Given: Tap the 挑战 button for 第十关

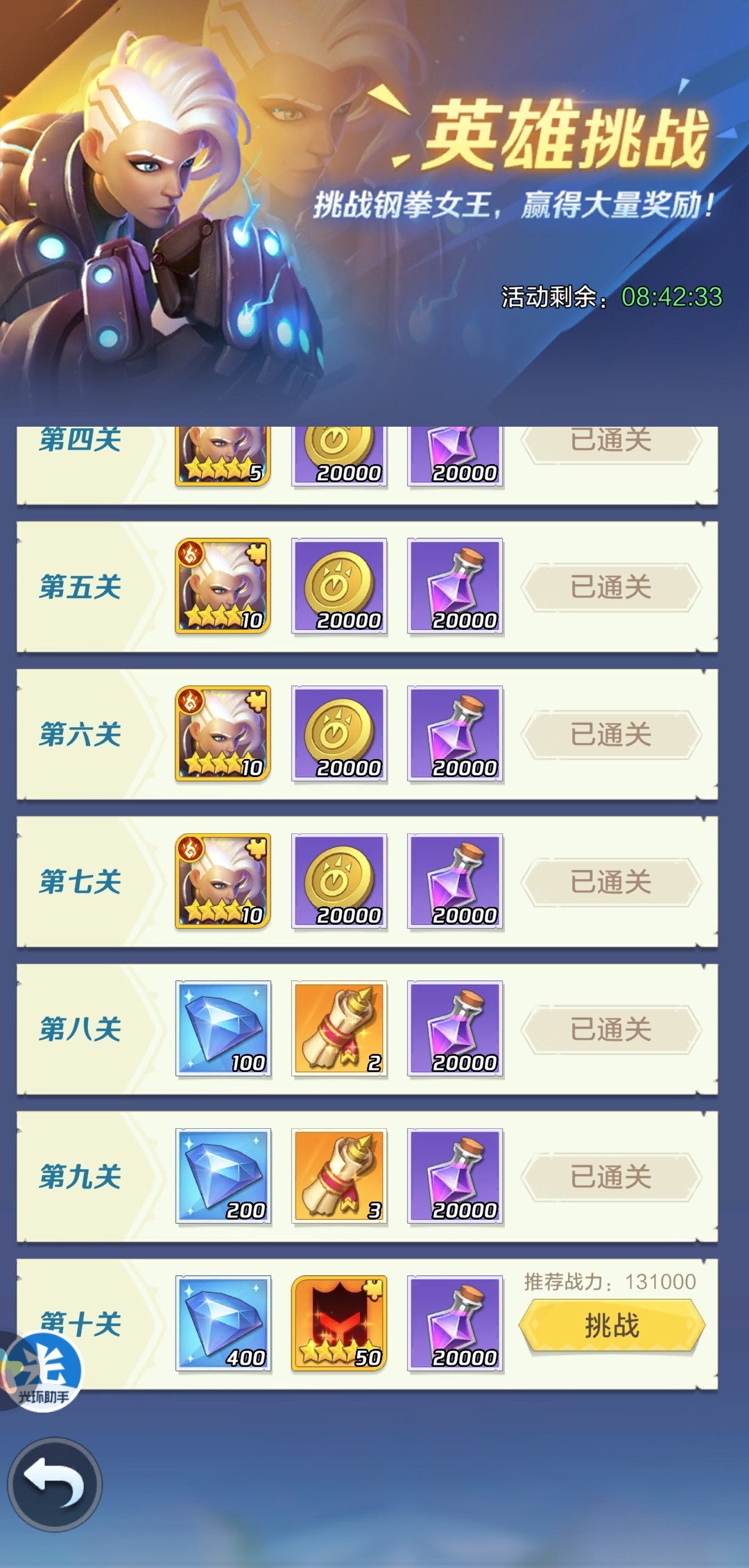Looking at the screenshot, I should (x=612, y=1325).
